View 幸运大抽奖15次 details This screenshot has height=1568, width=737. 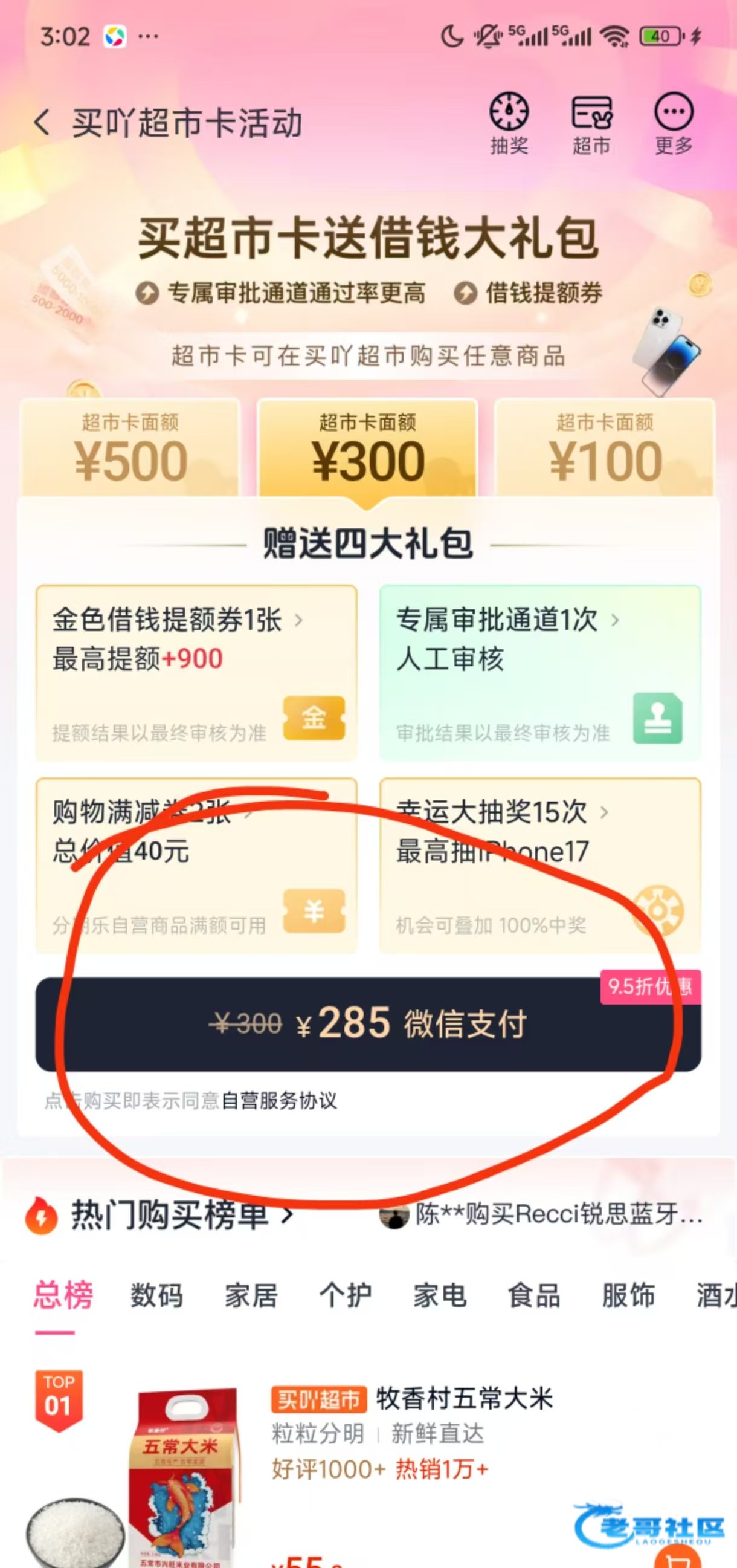(x=539, y=865)
